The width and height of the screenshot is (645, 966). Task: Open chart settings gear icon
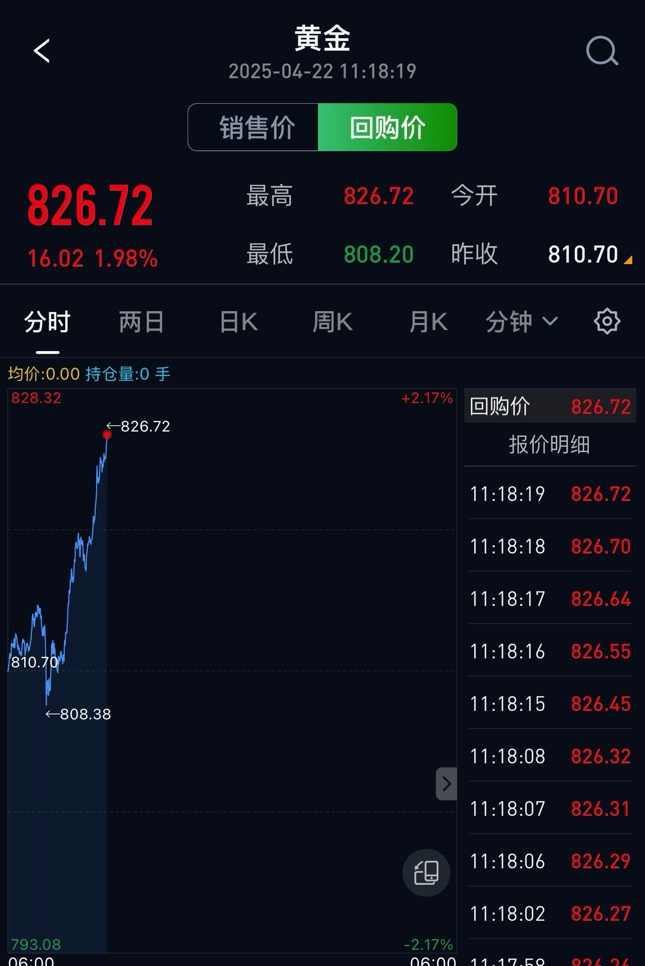point(607,321)
